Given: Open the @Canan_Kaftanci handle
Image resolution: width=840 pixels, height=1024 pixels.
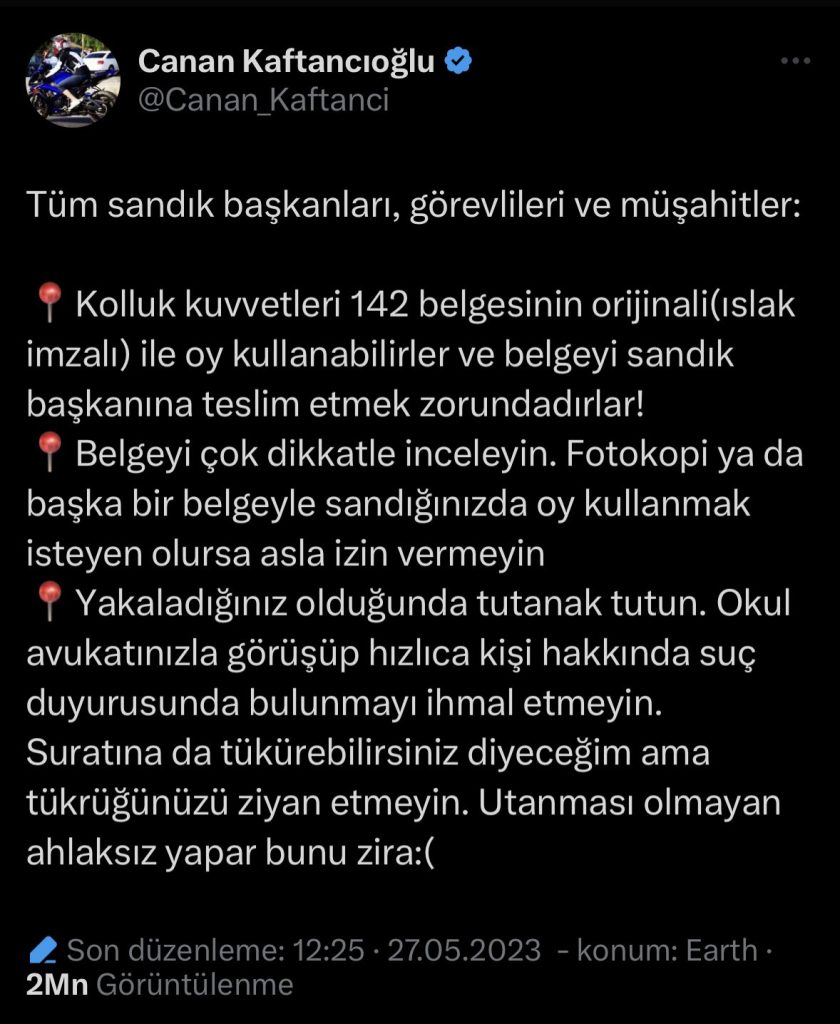Looking at the screenshot, I should point(262,100).
